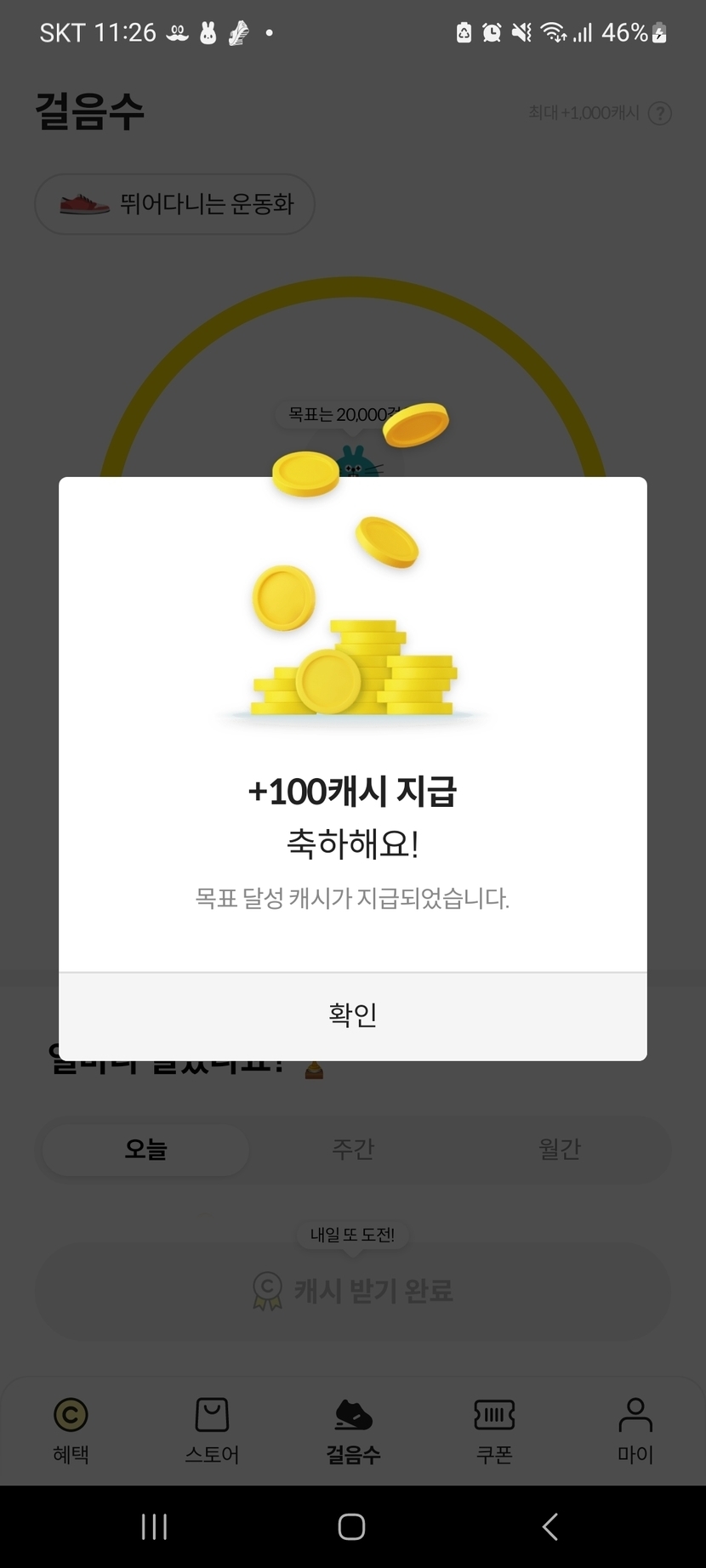Open the 뛰어다니는 운동화 shoe chip
The height and width of the screenshot is (1568, 706).
[174, 204]
